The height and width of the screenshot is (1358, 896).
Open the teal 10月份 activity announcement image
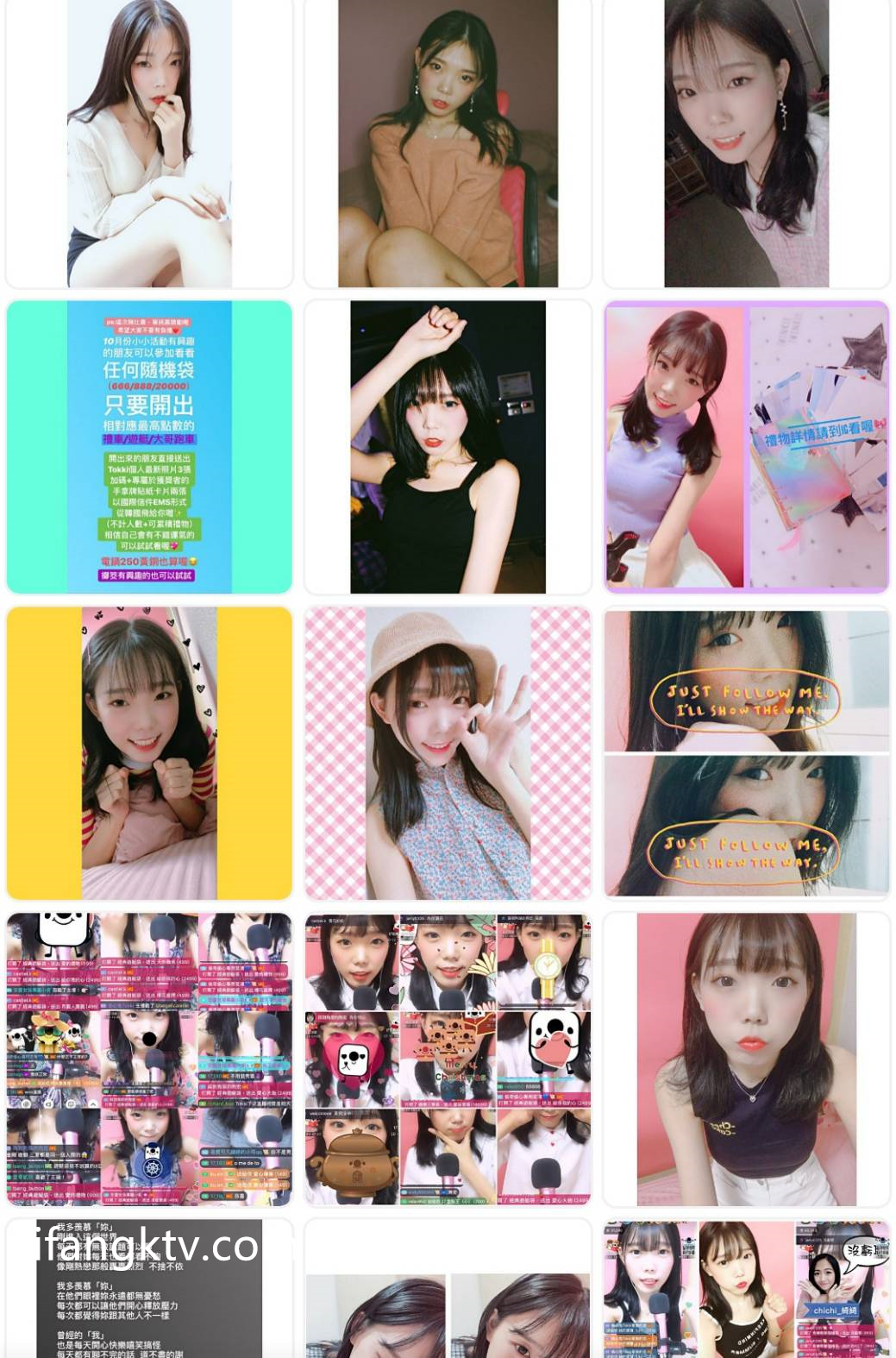coord(149,447)
